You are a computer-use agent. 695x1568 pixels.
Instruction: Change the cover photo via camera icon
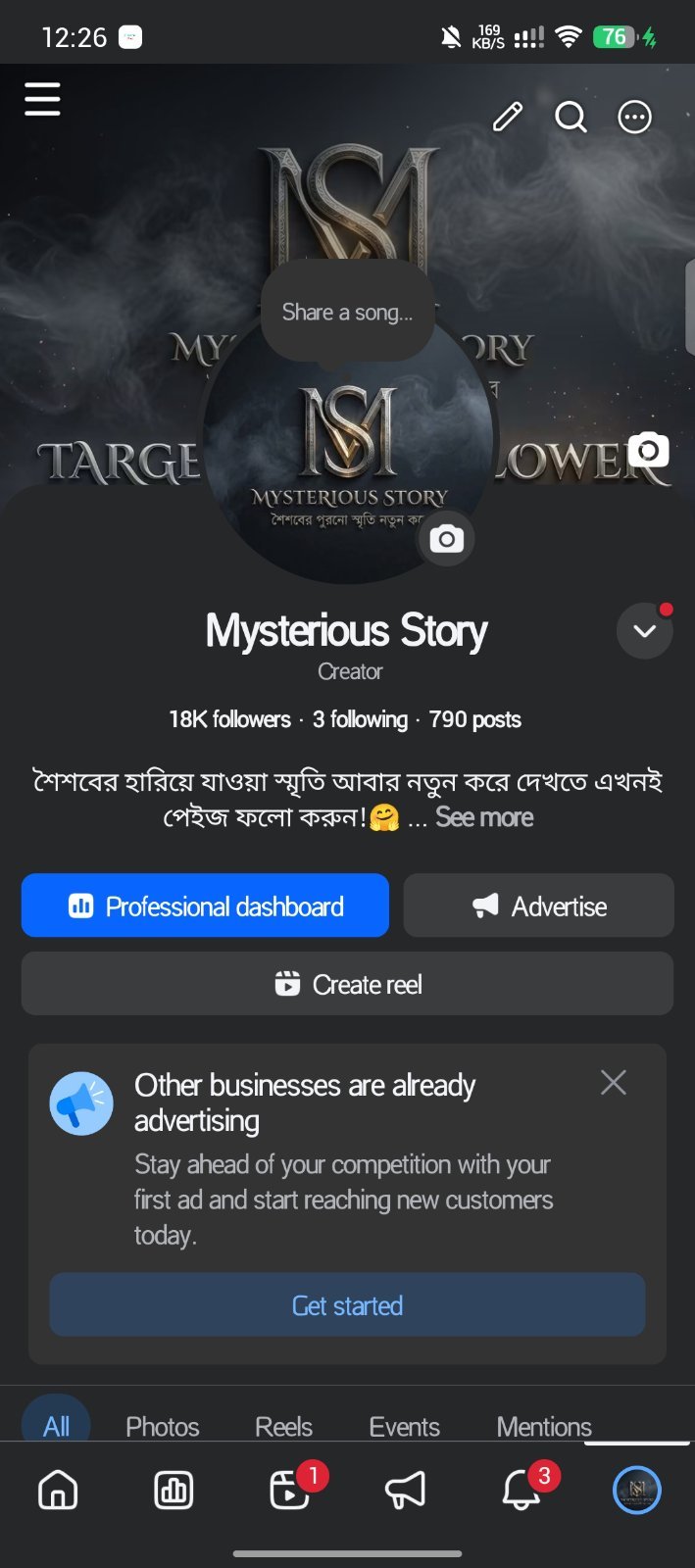point(648,450)
